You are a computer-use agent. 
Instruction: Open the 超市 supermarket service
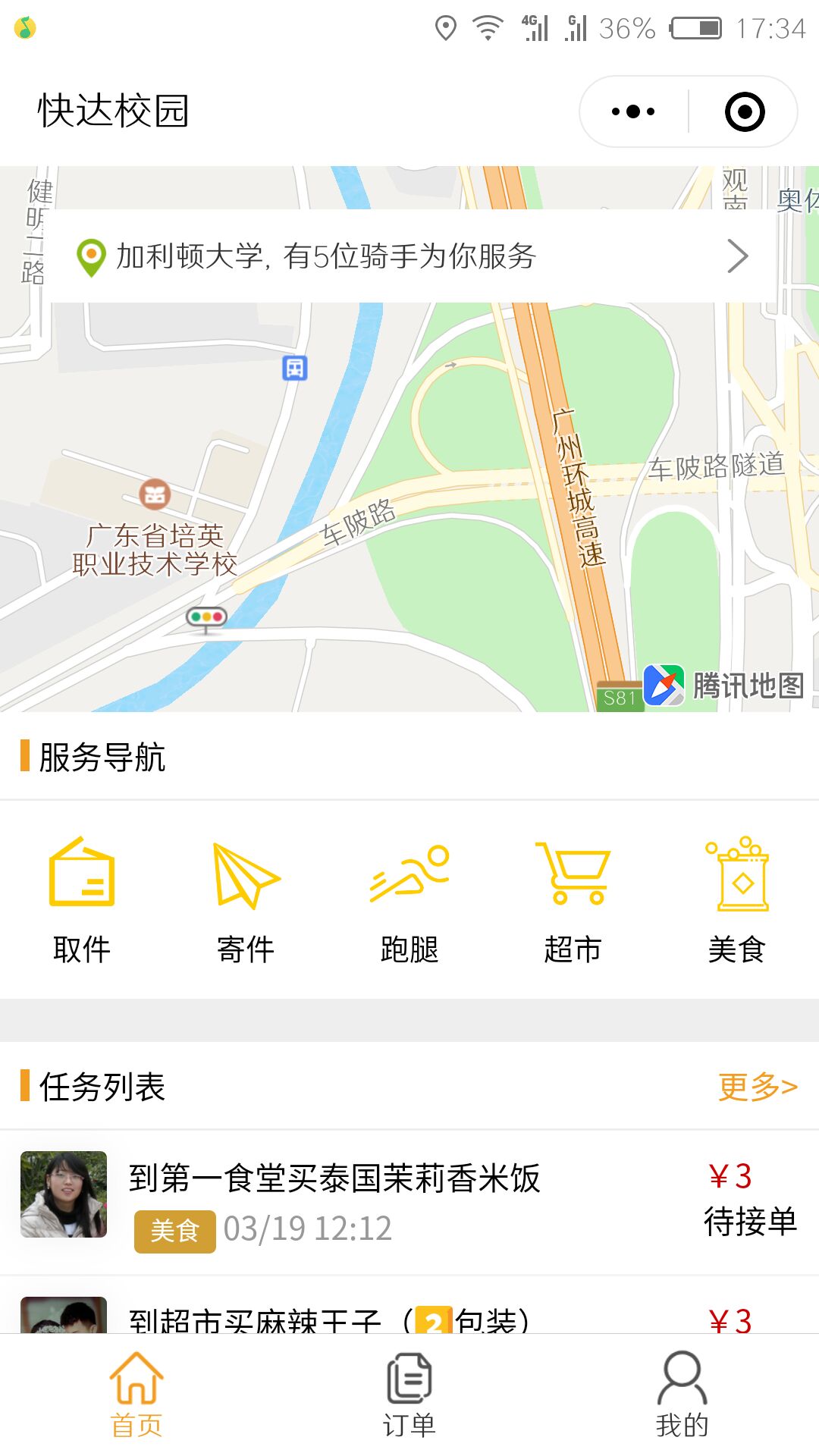pyautogui.click(x=573, y=901)
